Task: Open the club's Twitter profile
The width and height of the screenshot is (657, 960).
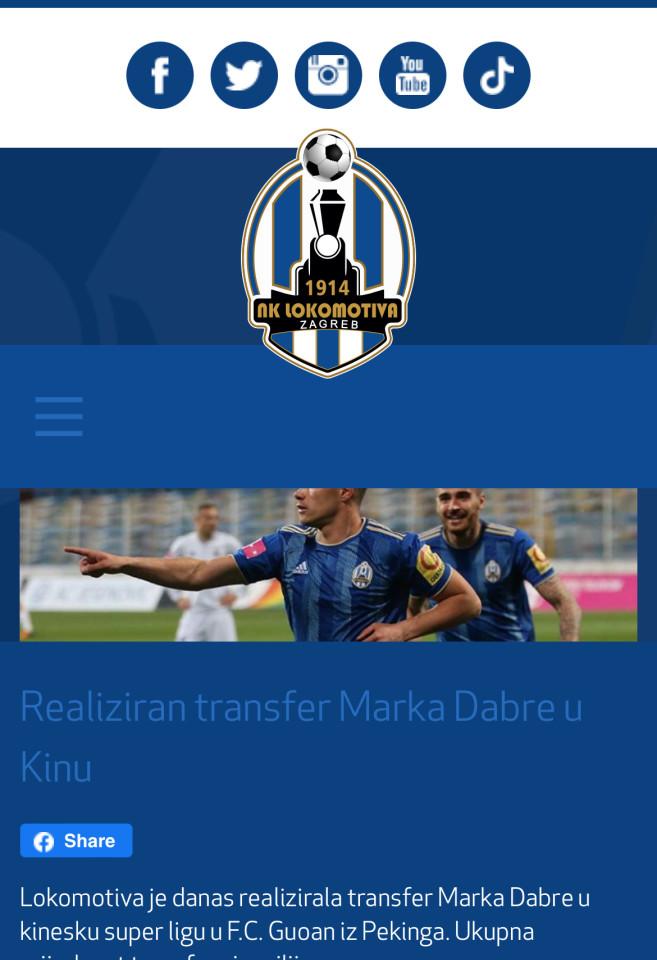Action: pyautogui.click(x=244, y=75)
